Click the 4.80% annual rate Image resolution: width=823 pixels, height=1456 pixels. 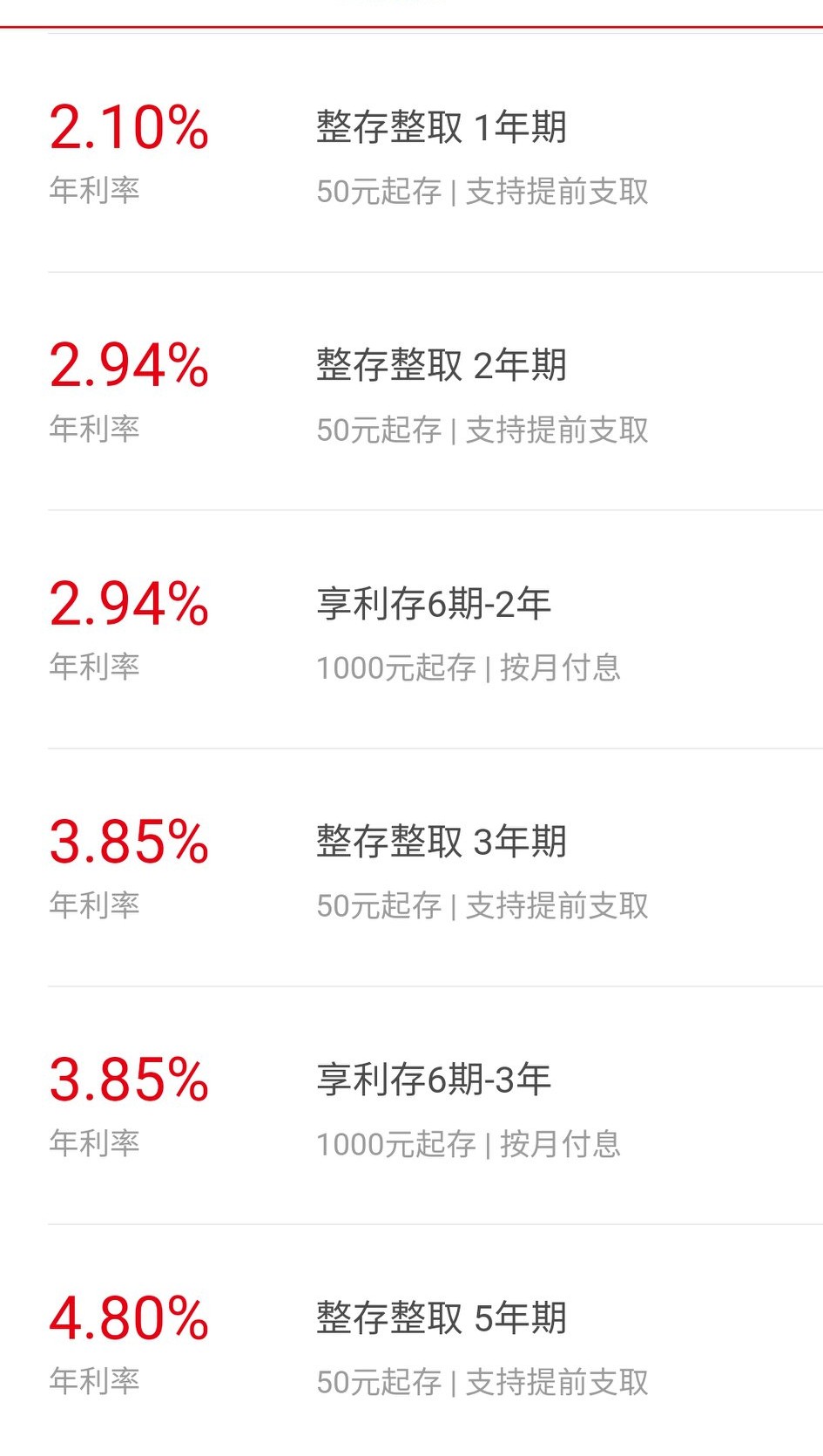point(129,1321)
